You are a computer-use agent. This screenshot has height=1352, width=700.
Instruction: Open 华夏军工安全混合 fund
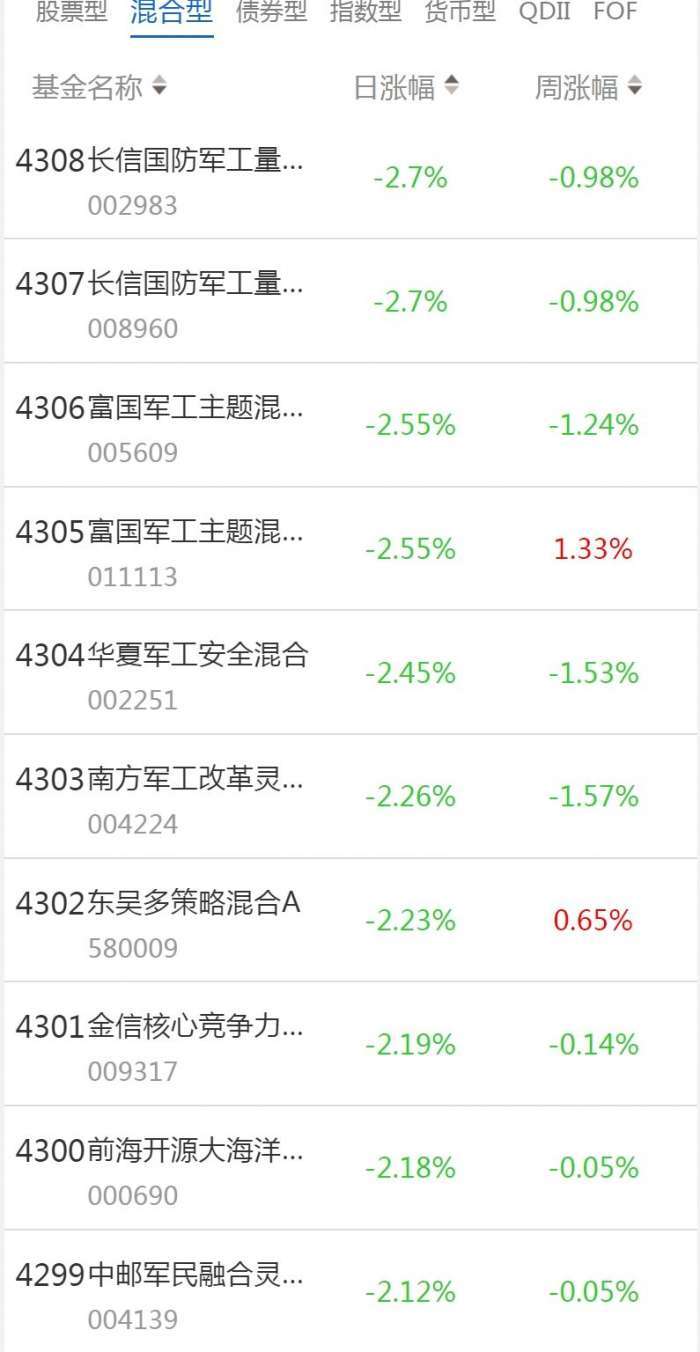[x=162, y=673]
